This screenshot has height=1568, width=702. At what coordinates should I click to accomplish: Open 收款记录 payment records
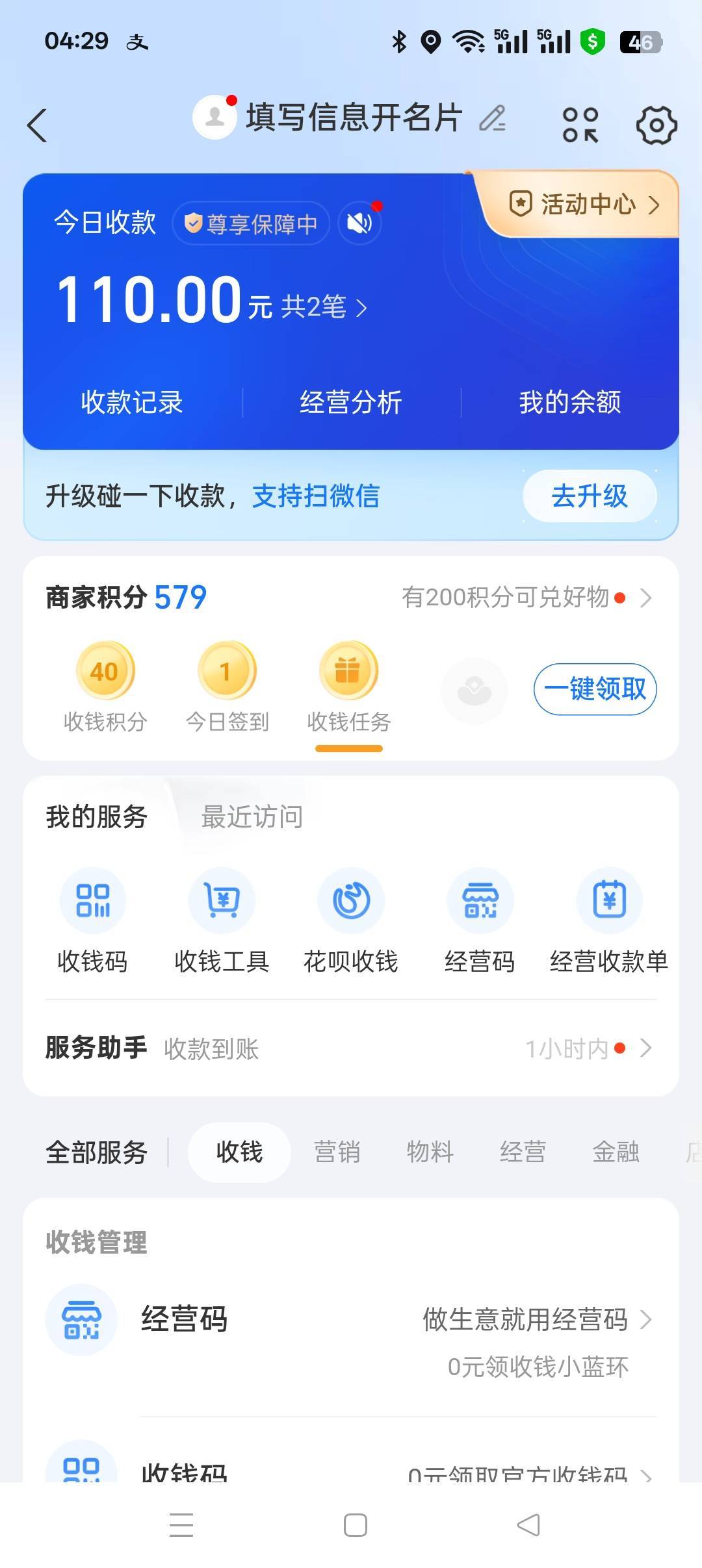coord(132,402)
